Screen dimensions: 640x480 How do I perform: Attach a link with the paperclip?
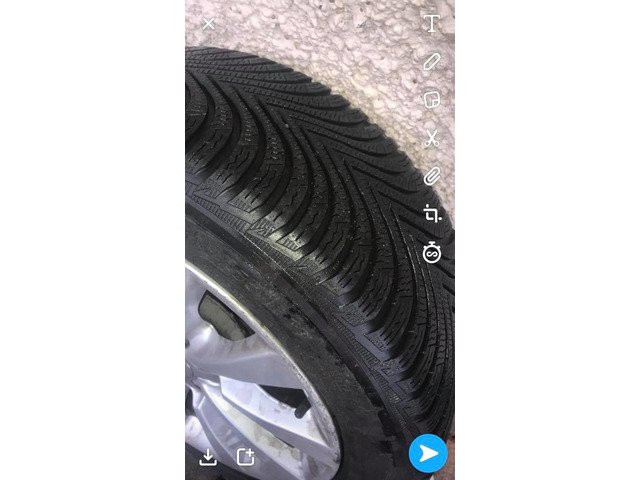tap(431, 176)
